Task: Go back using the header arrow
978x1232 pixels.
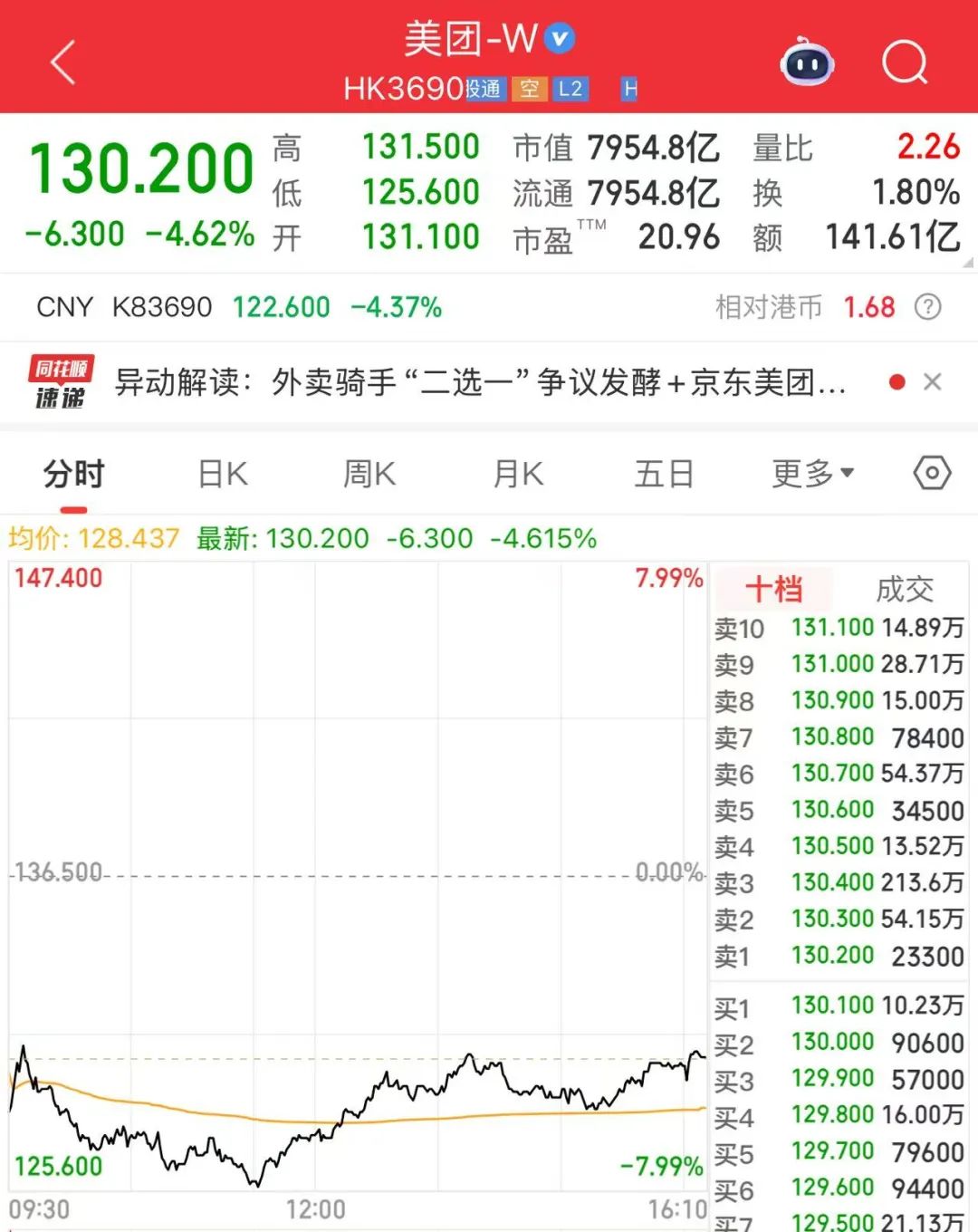Action: tap(62, 63)
